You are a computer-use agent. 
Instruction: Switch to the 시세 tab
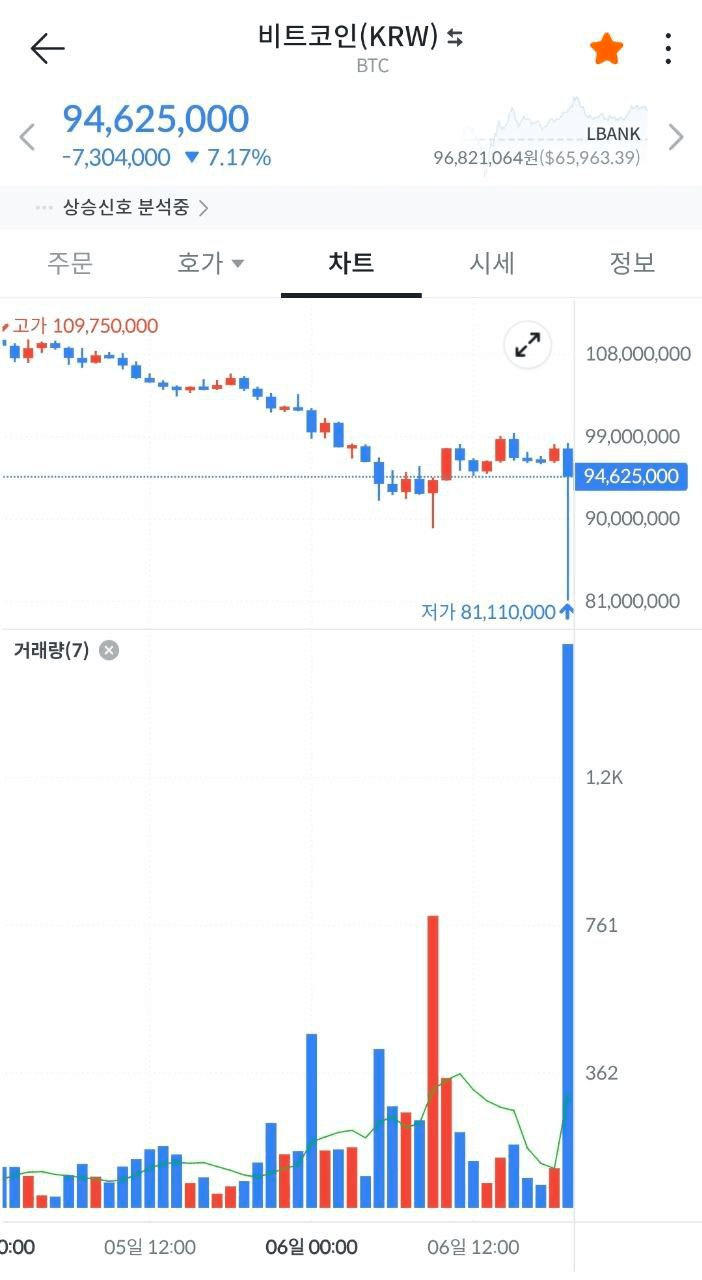(491, 263)
